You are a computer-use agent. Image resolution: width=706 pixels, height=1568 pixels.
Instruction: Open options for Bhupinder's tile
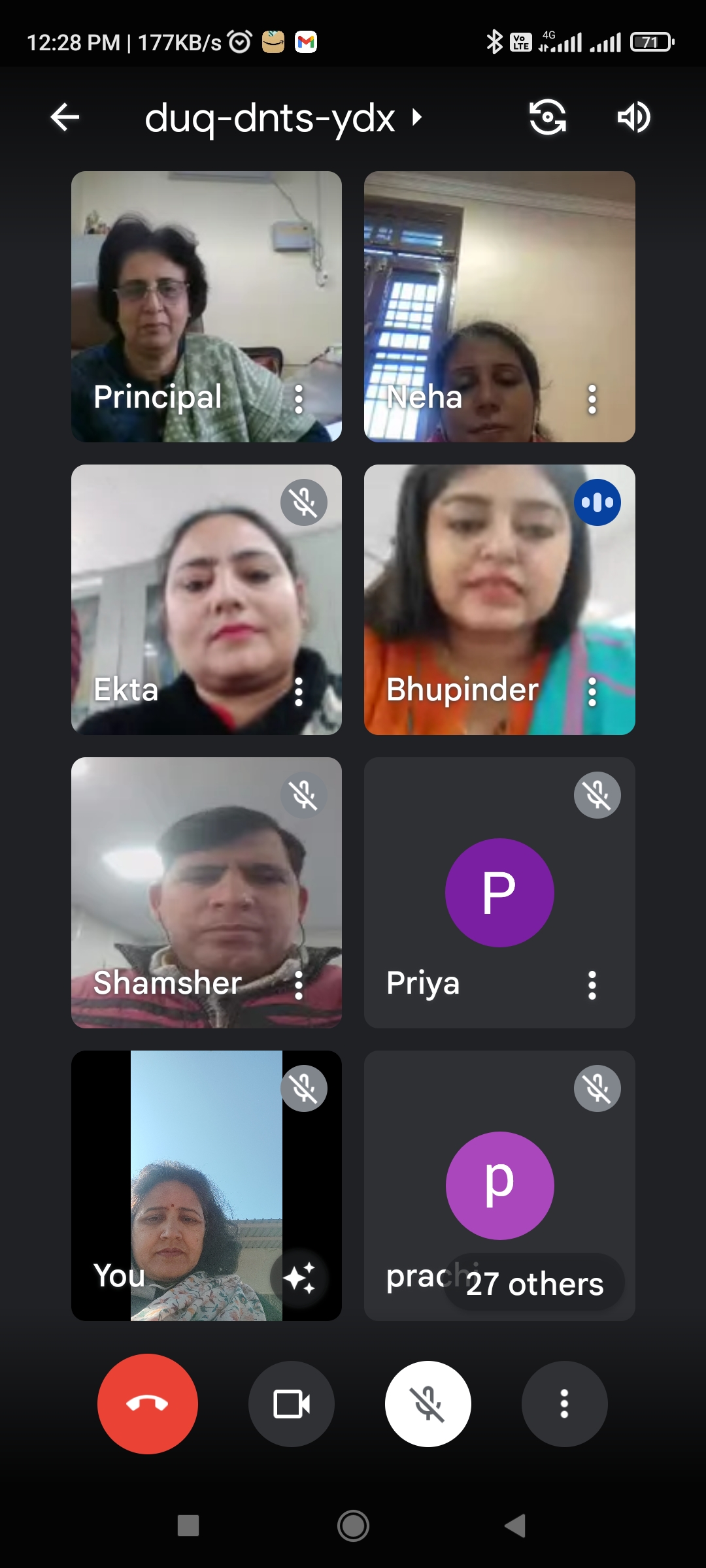(x=592, y=691)
